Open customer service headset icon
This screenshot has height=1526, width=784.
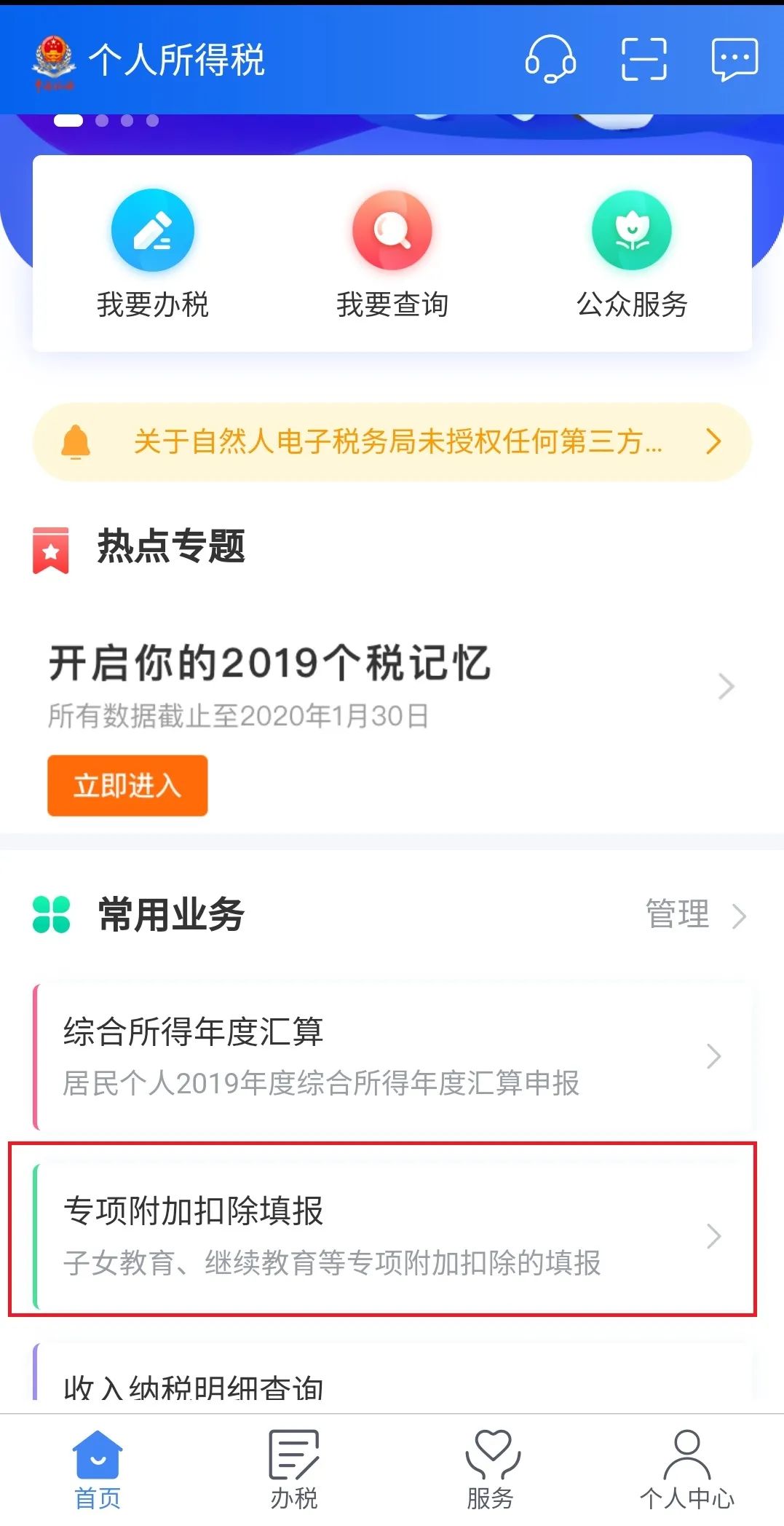tap(550, 59)
